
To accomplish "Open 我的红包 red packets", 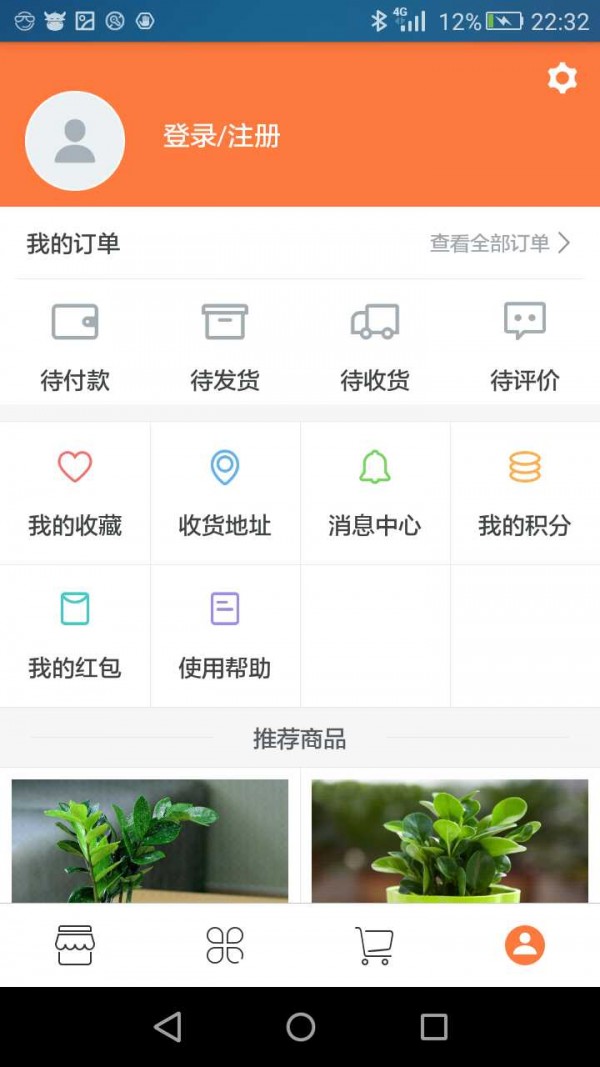I will [75, 635].
